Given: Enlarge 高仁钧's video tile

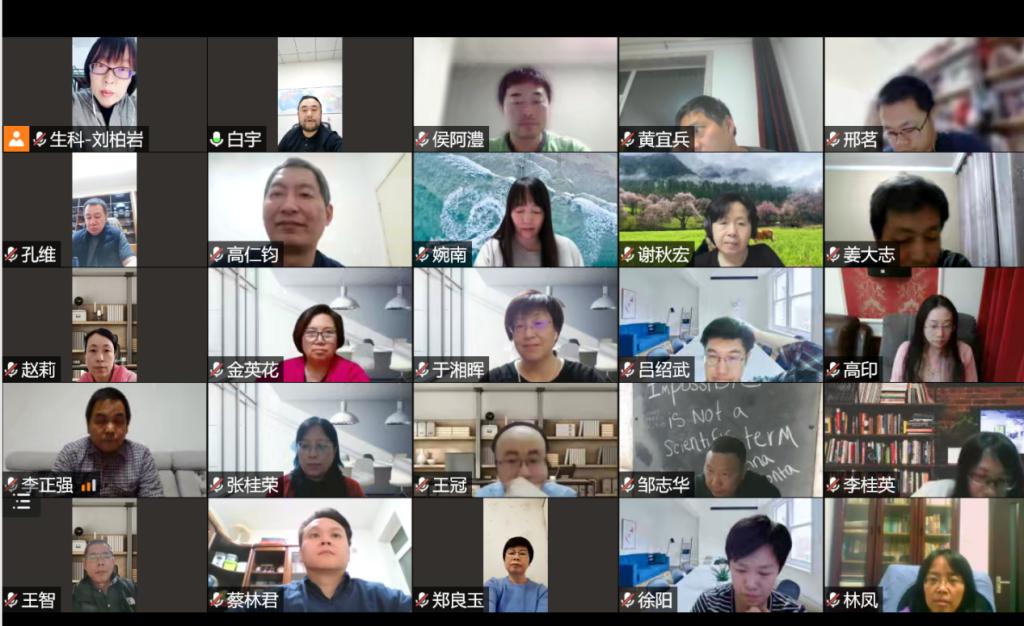Looking at the screenshot, I should (x=309, y=208).
